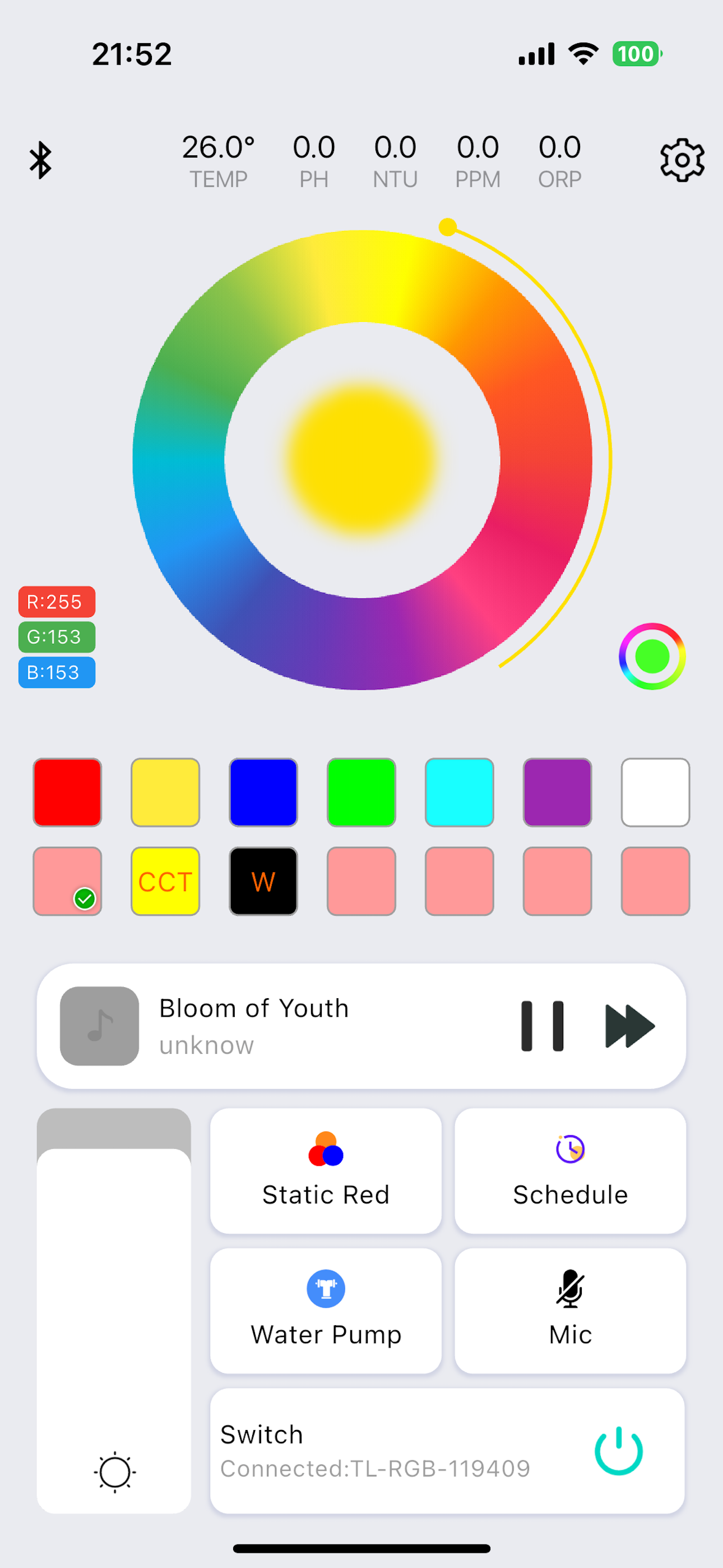Toggle the light power switch

pyautogui.click(x=618, y=1451)
